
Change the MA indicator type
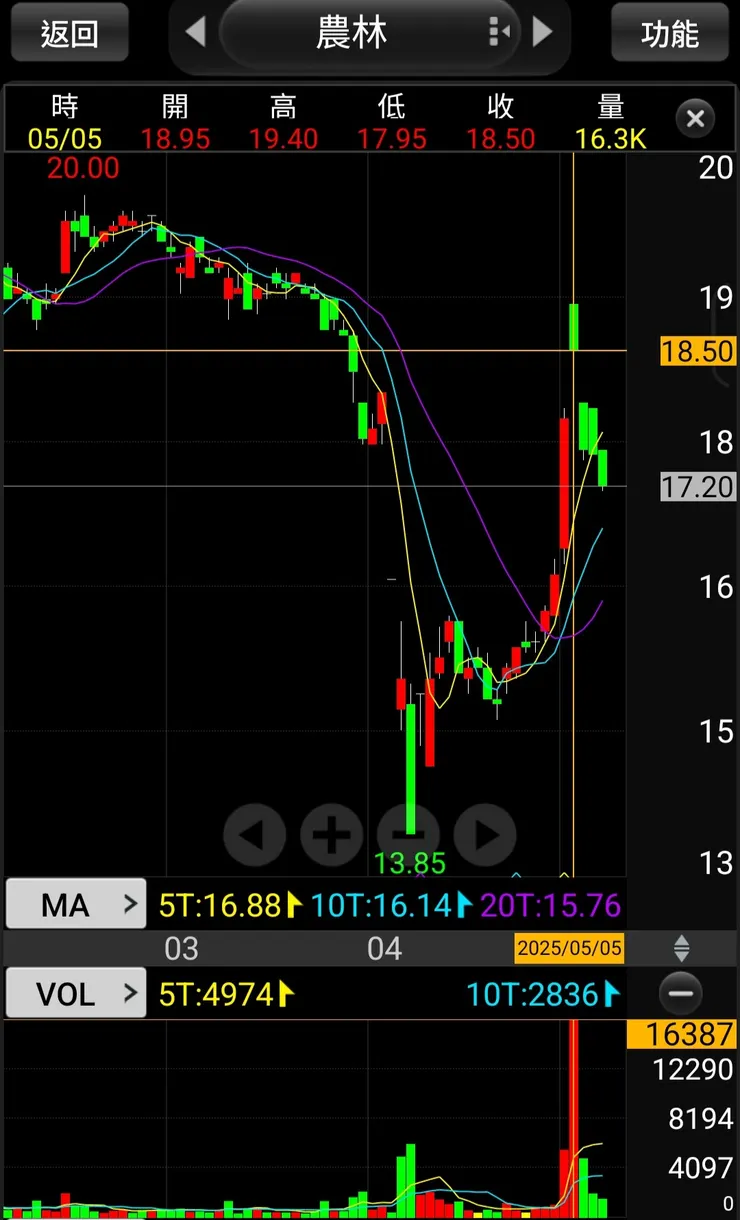pyautogui.click(x=76, y=906)
